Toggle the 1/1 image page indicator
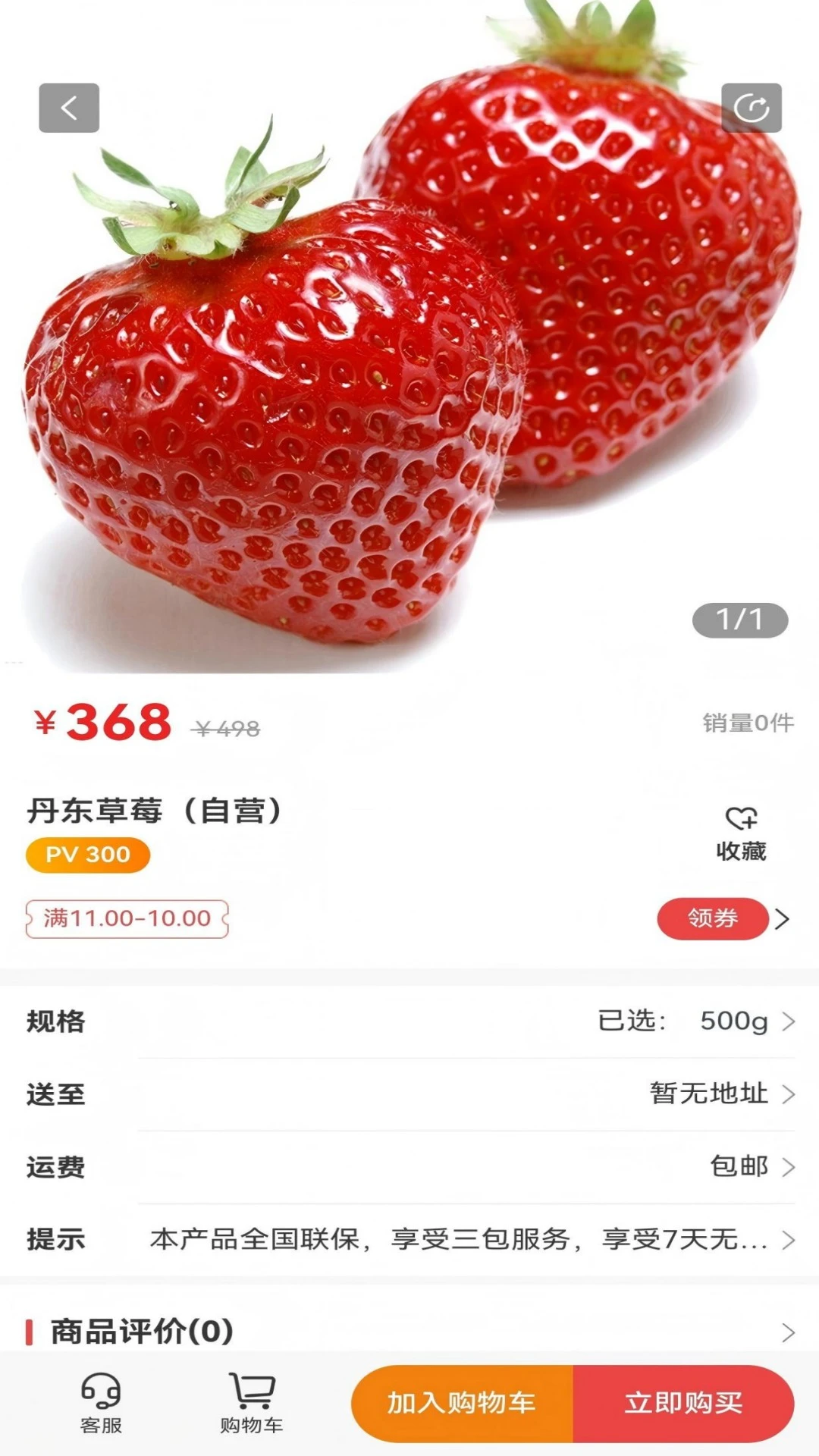819x1456 pixels. click(x=739, y=620)
